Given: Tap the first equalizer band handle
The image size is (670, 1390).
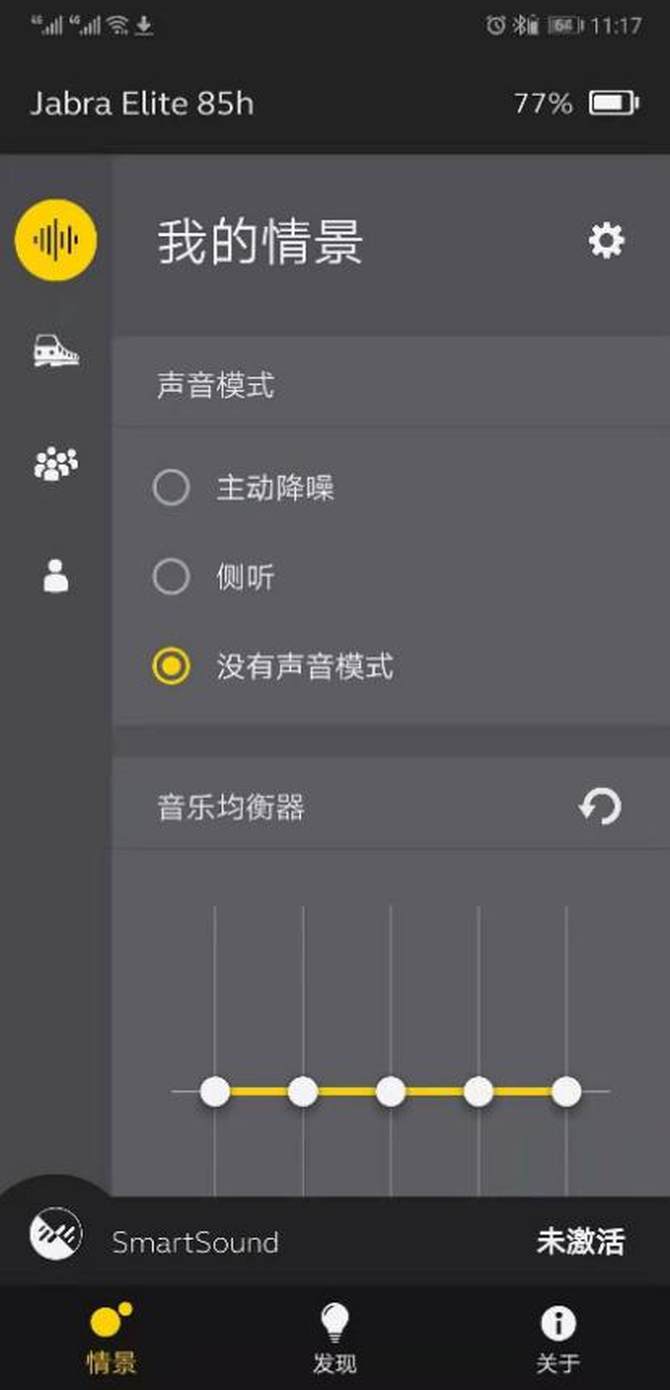Looking at the screenshot, I should coord(215,1092).
